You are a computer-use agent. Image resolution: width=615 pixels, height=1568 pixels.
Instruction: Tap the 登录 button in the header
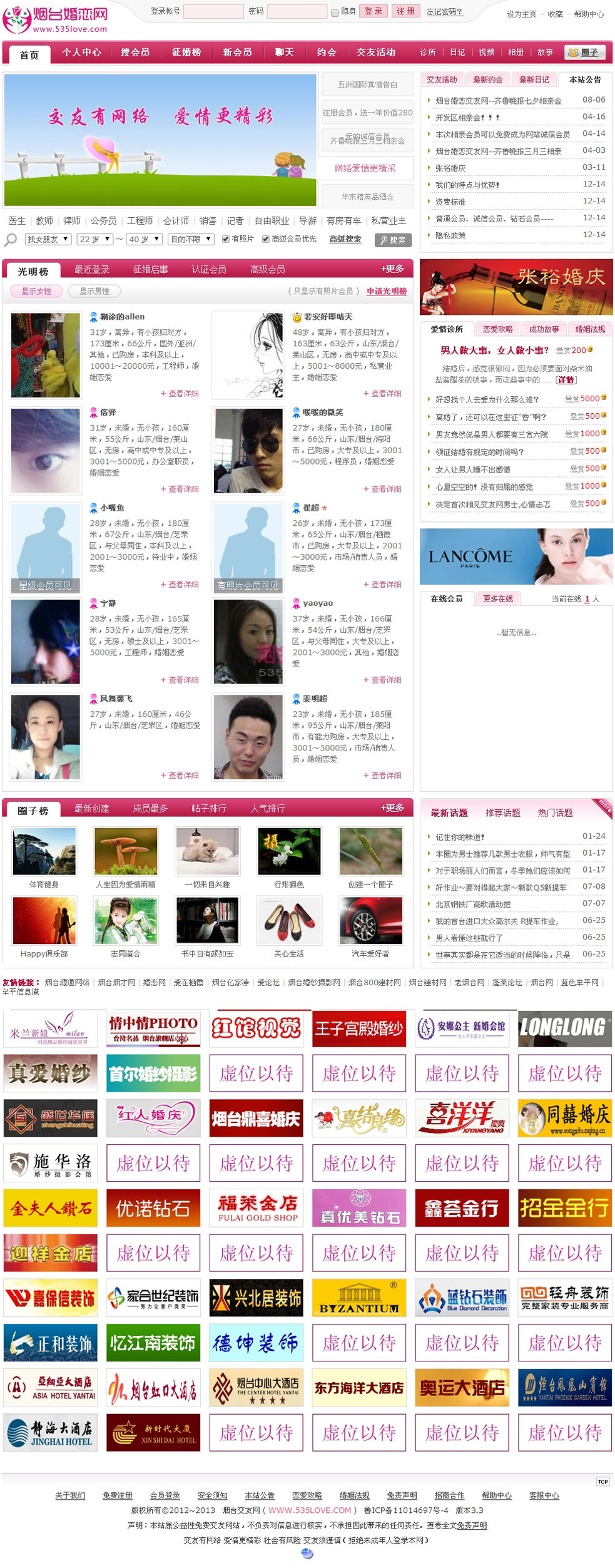point(374,11)
